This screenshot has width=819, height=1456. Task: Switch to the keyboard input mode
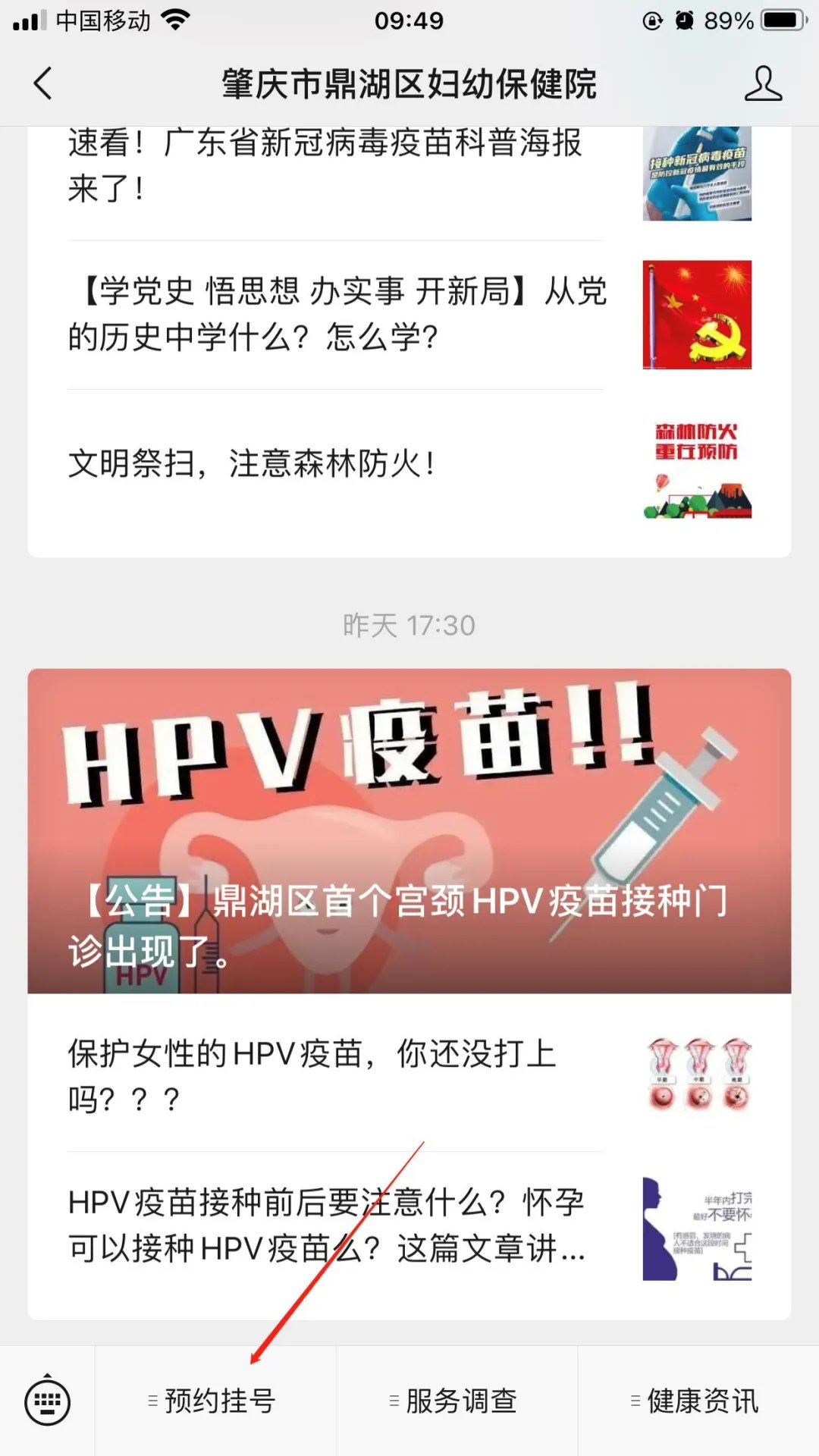(48, 1401)
